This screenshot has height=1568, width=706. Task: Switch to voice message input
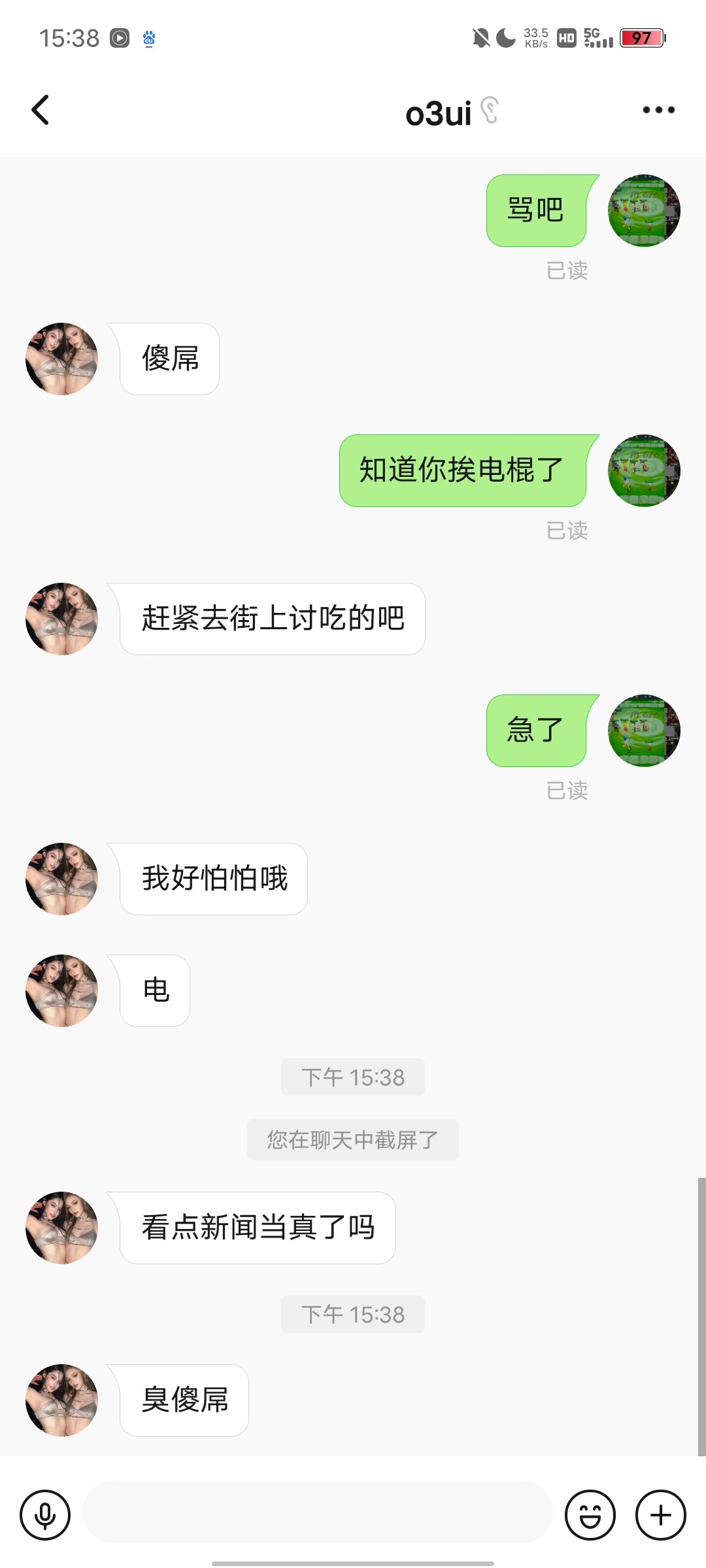tap(45, 1514)
